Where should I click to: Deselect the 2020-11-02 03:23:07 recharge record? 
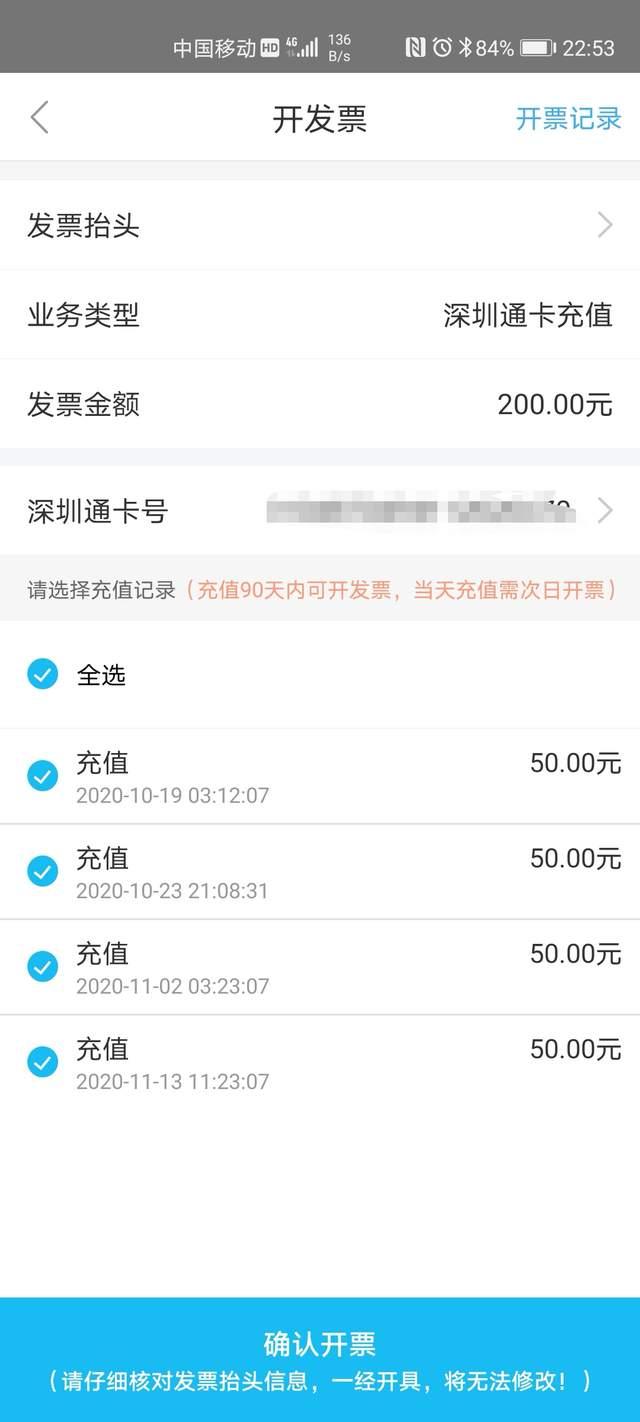pyautogui.click(x=42, y=967)
